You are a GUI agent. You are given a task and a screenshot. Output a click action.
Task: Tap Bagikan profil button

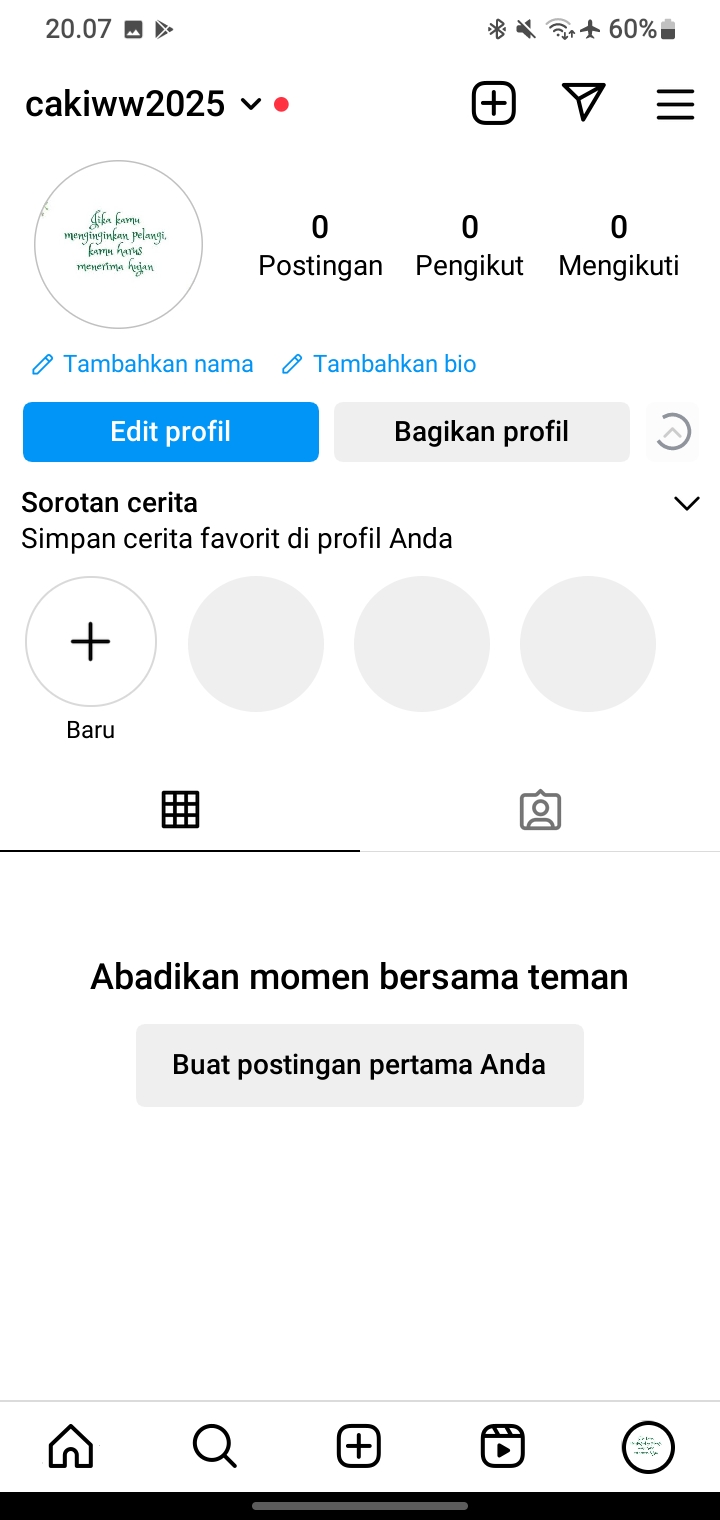(481, 432)
